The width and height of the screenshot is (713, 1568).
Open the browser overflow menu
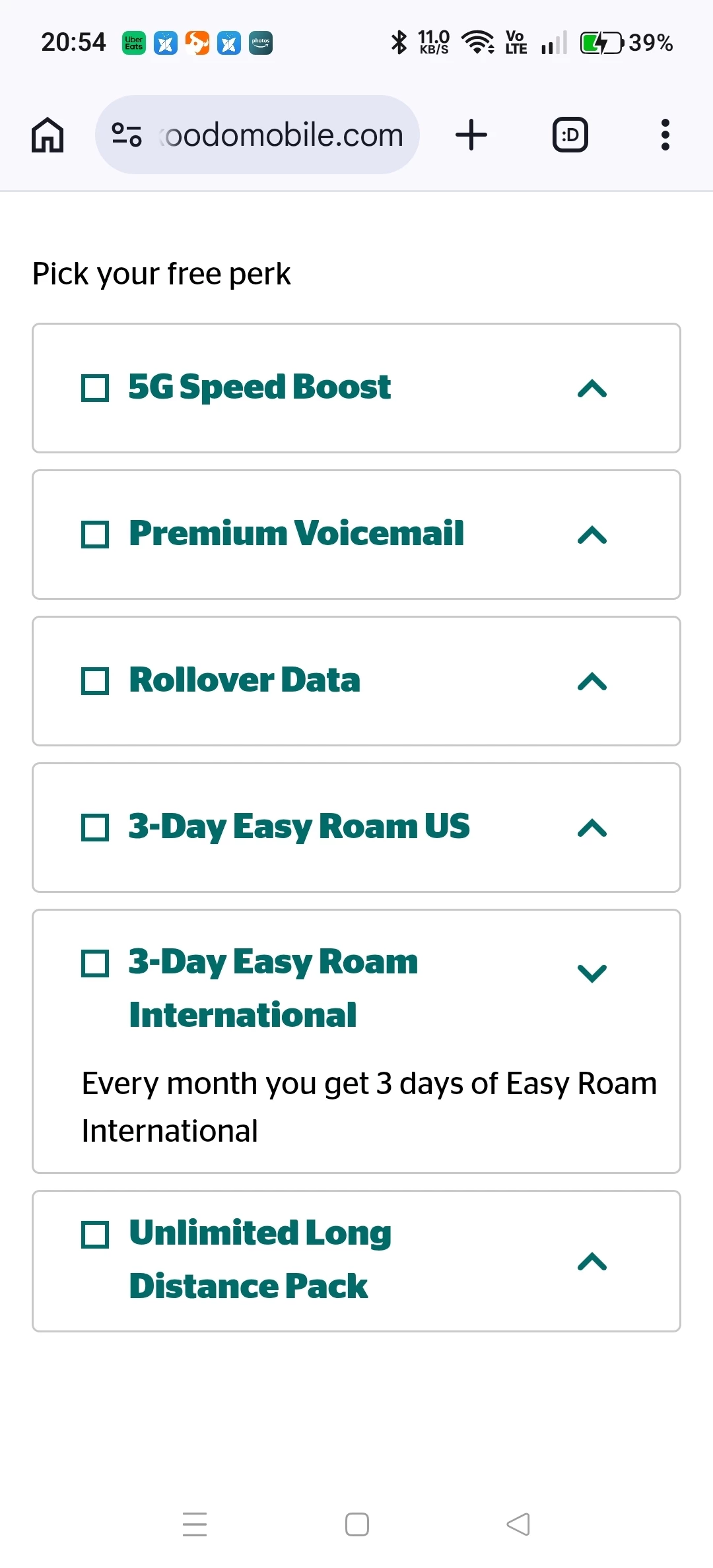[x=665, y=135]
